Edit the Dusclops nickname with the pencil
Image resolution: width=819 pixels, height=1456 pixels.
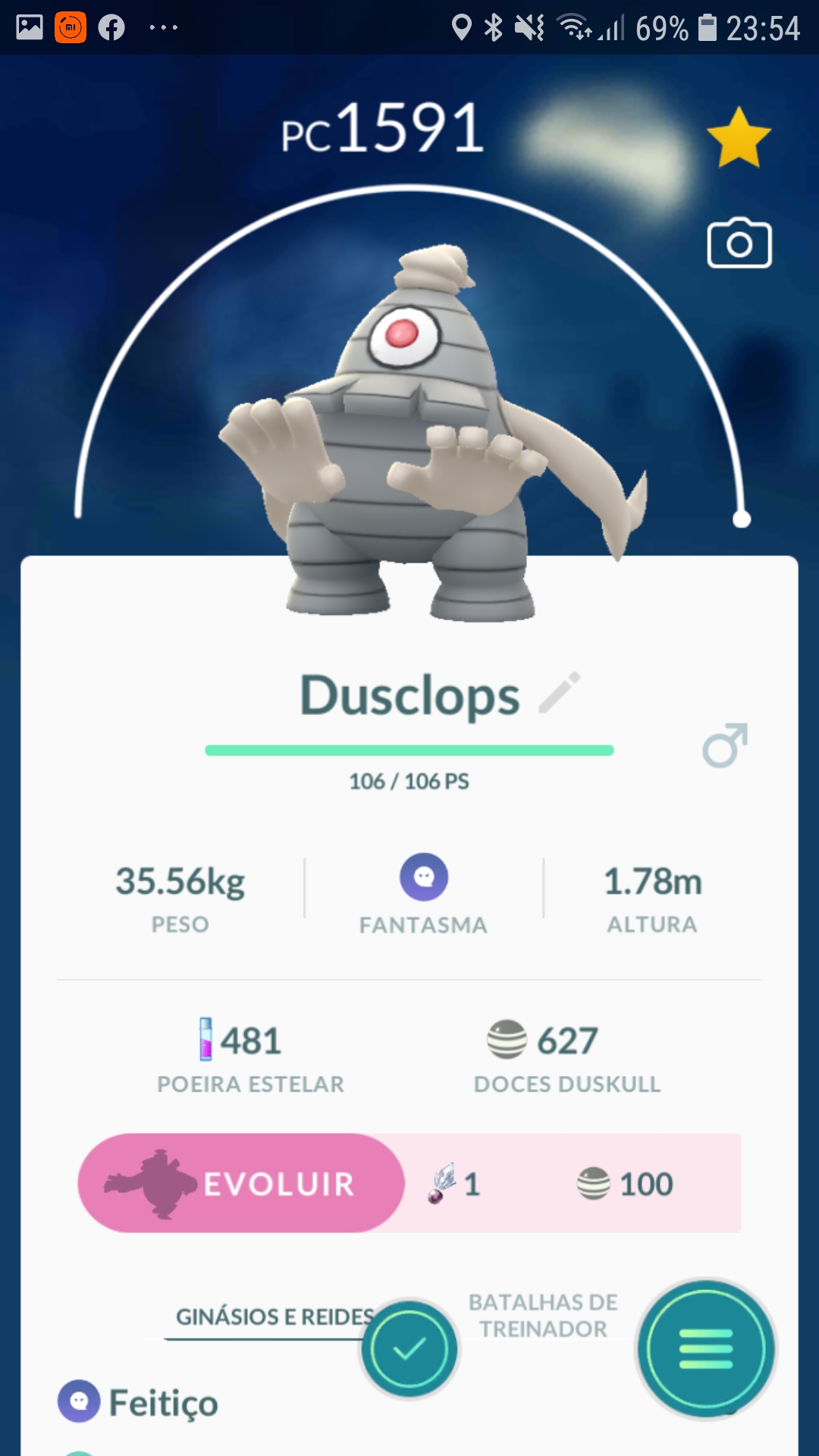560,693
